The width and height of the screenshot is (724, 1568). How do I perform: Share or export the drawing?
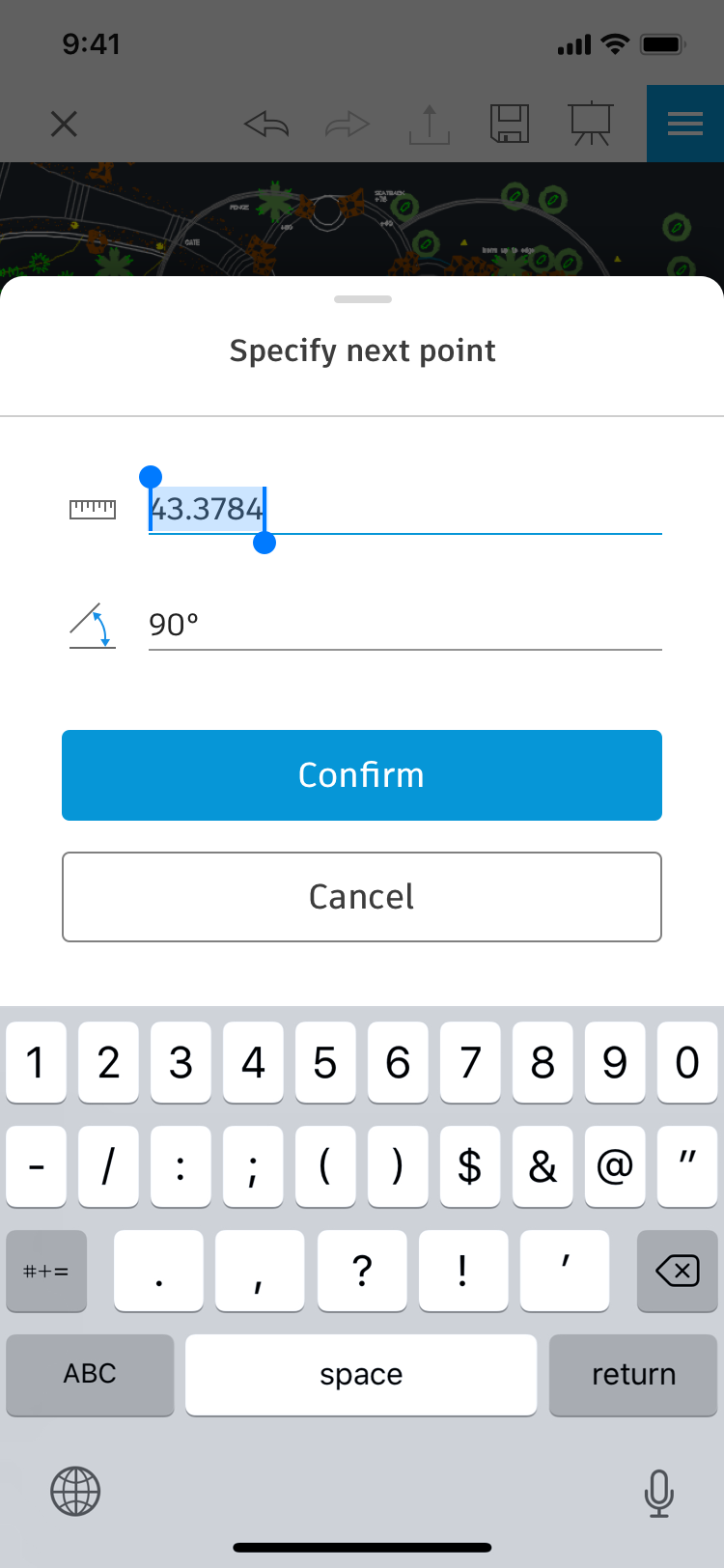[430, 124]
